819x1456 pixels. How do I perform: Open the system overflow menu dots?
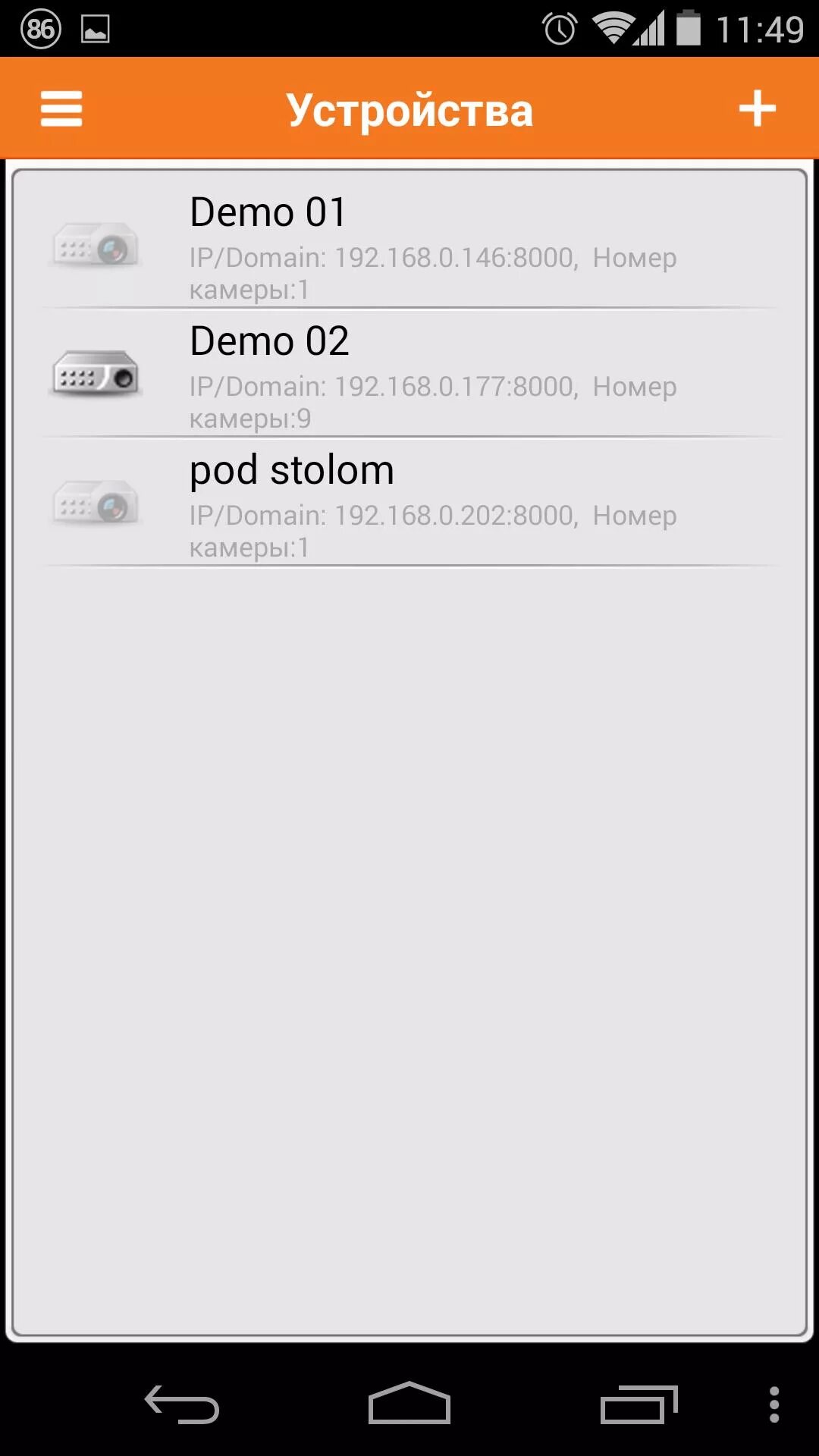pyautogui.click(x=773, y=1404)
